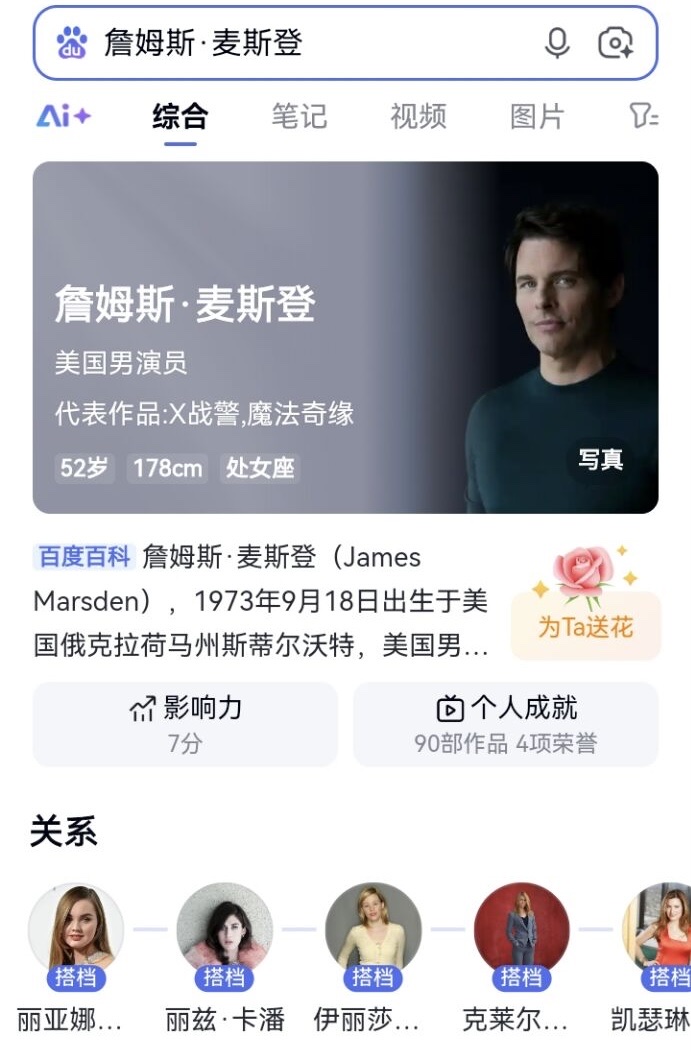The width and height of the screenshot is (691, 1052).
Task: Tap the voice search microphone icon
Action: (557, 43)
